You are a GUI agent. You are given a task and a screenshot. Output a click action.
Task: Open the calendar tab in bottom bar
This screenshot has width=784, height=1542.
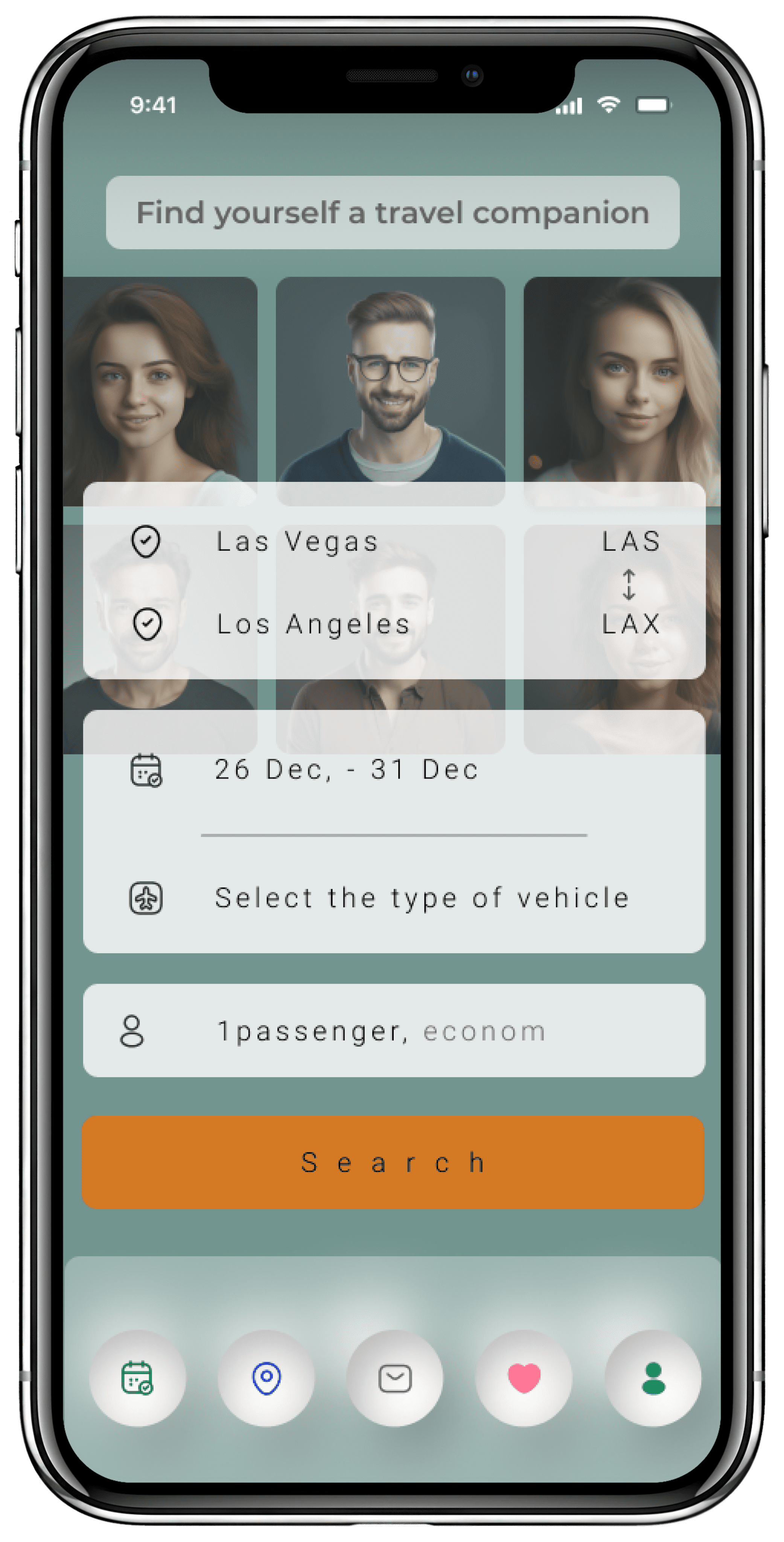coord(137,1378)
